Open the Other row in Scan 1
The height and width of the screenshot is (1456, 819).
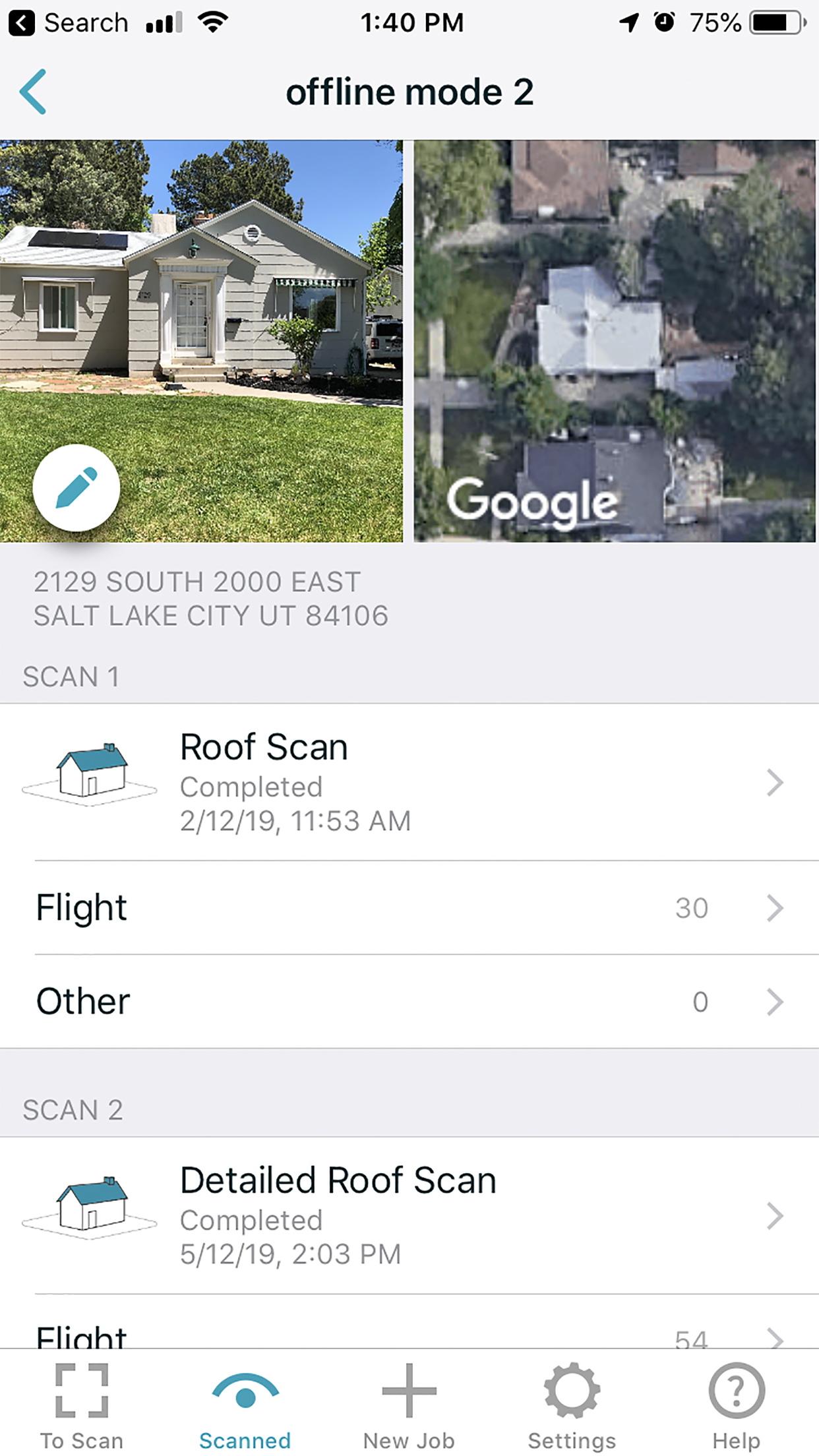point(409,1002)
